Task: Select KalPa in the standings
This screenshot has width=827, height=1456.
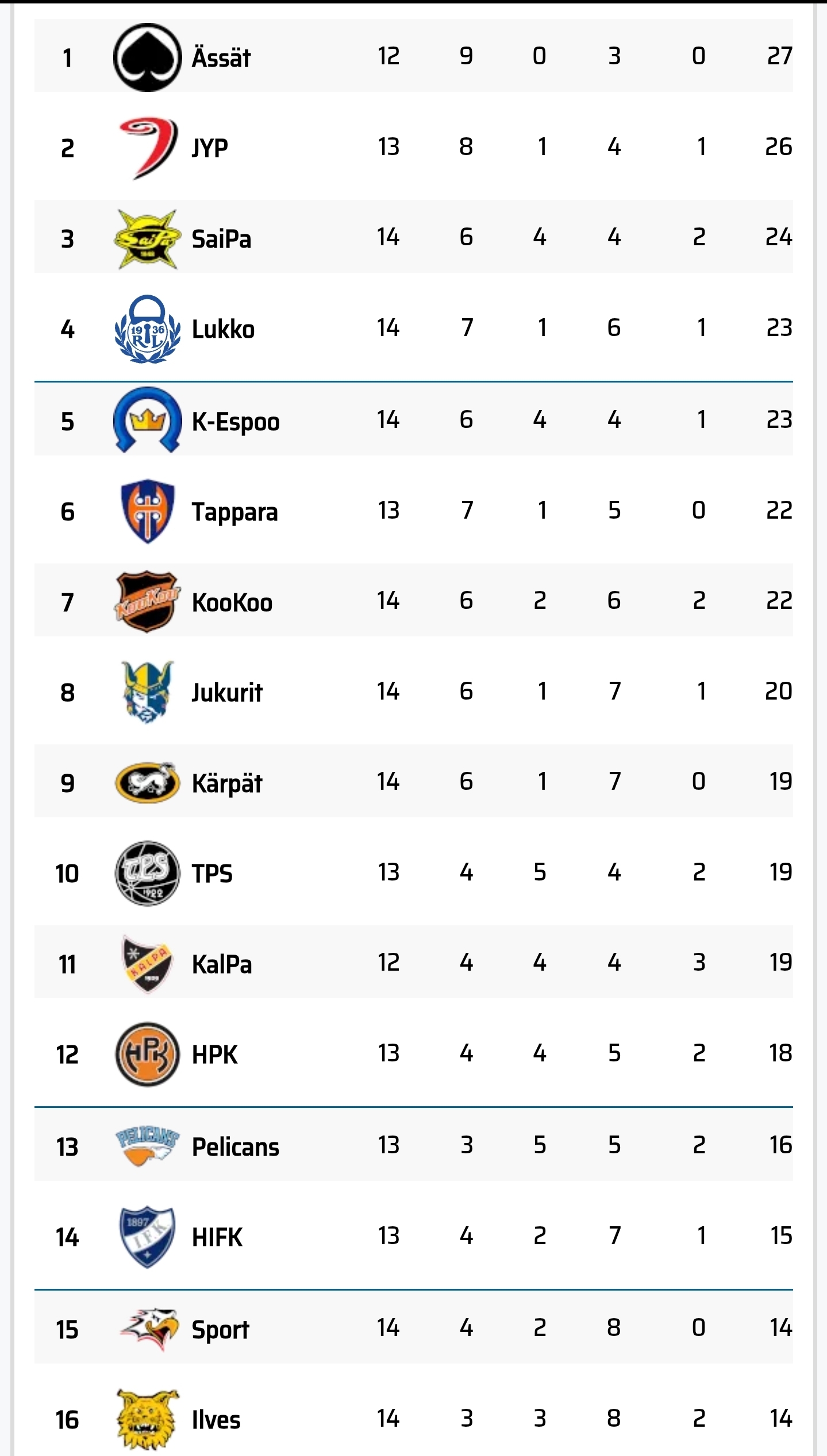Action: 222,964
